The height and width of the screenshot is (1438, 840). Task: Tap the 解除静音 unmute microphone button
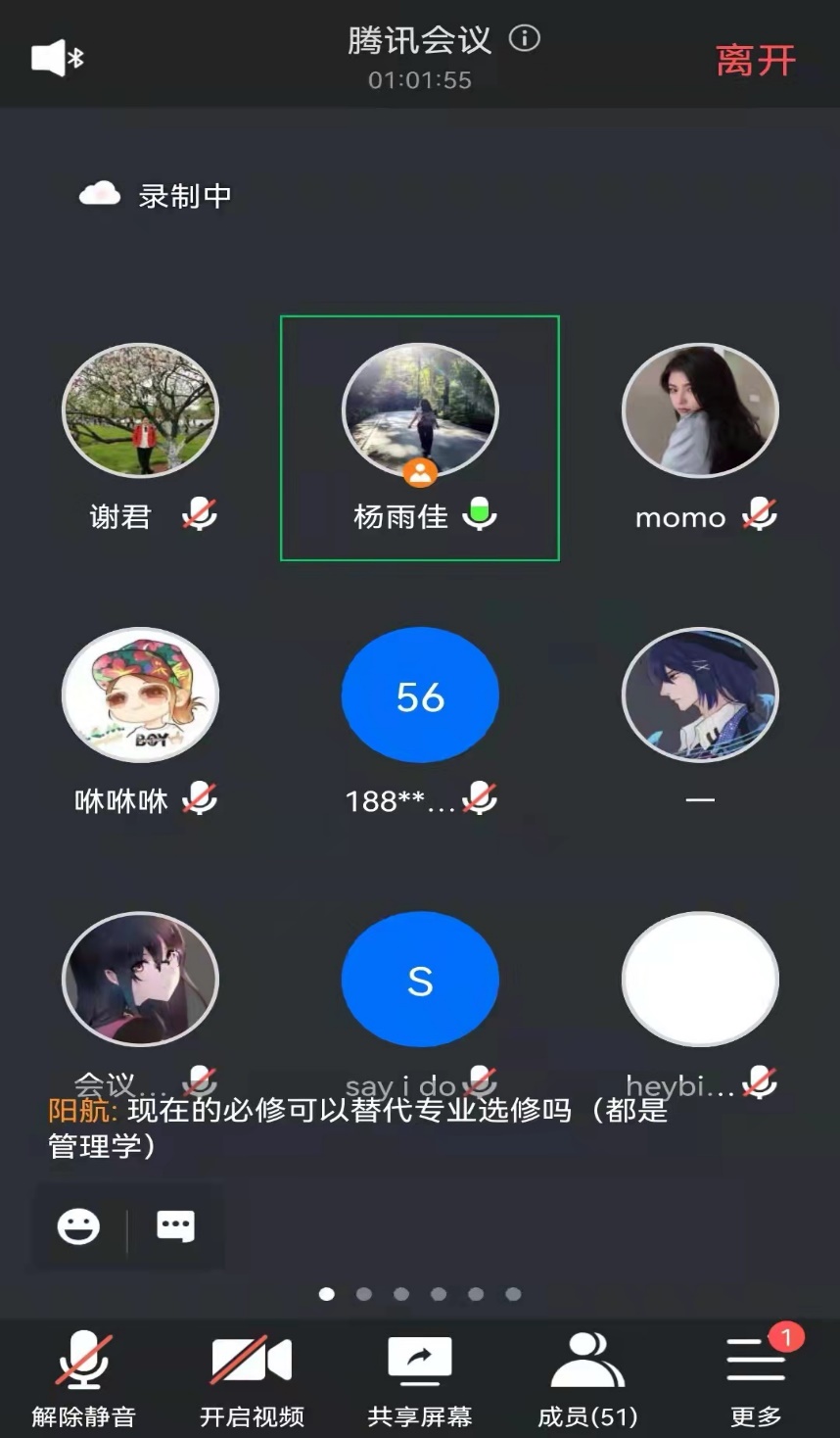pos(83,1376)
